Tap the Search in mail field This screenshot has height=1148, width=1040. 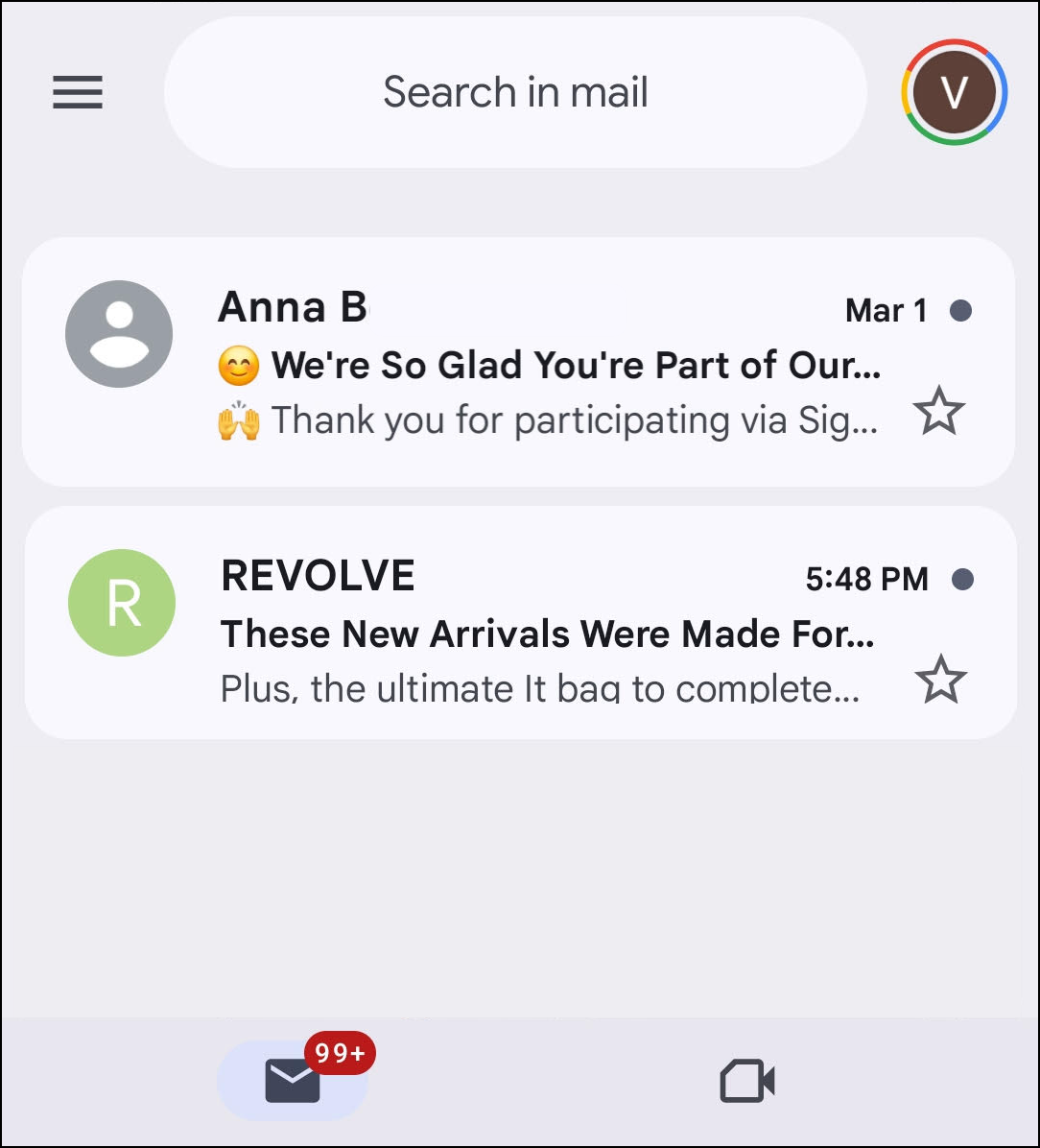tap(515, 93)
